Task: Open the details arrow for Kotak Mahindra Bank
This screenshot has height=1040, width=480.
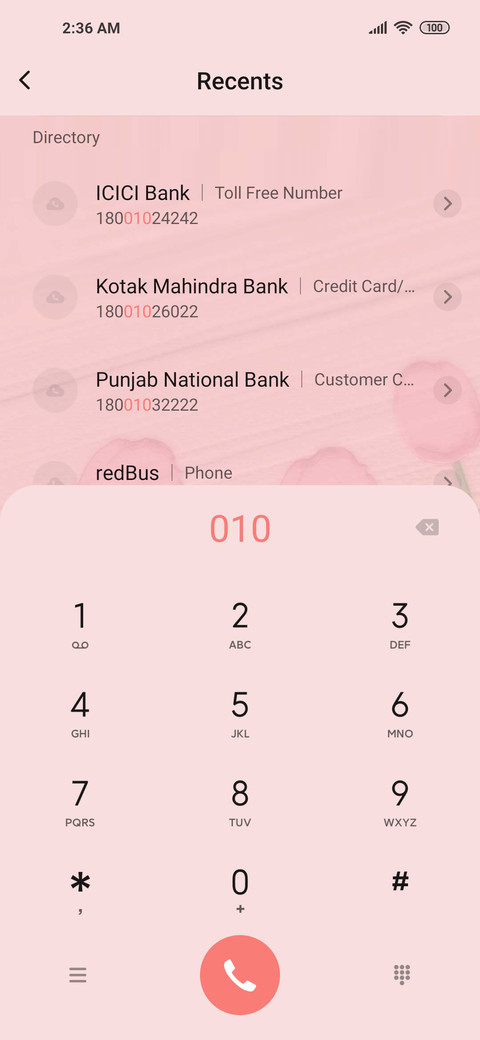Action: pos(448,297)
